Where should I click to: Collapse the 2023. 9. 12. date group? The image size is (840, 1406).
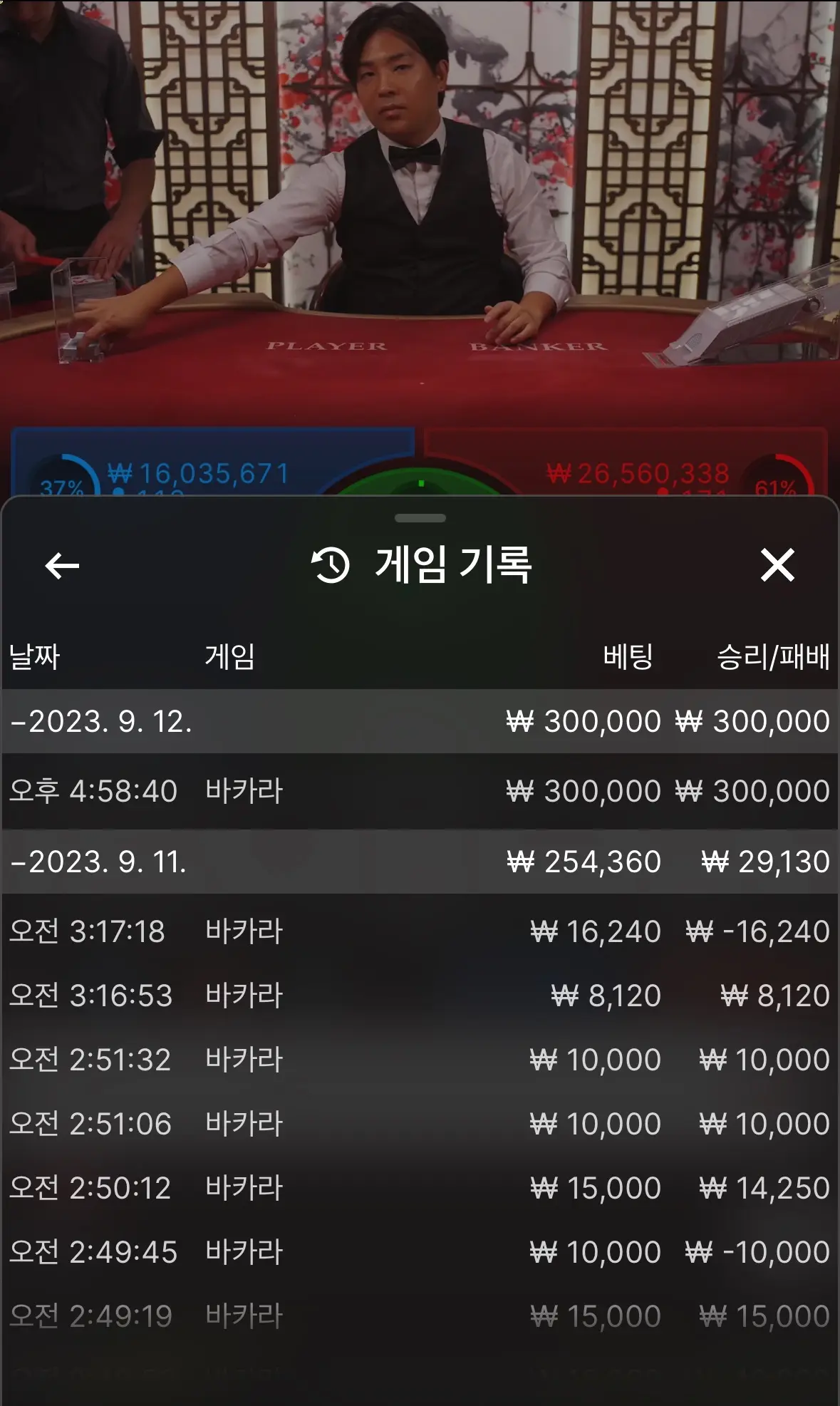click(420, 721)
